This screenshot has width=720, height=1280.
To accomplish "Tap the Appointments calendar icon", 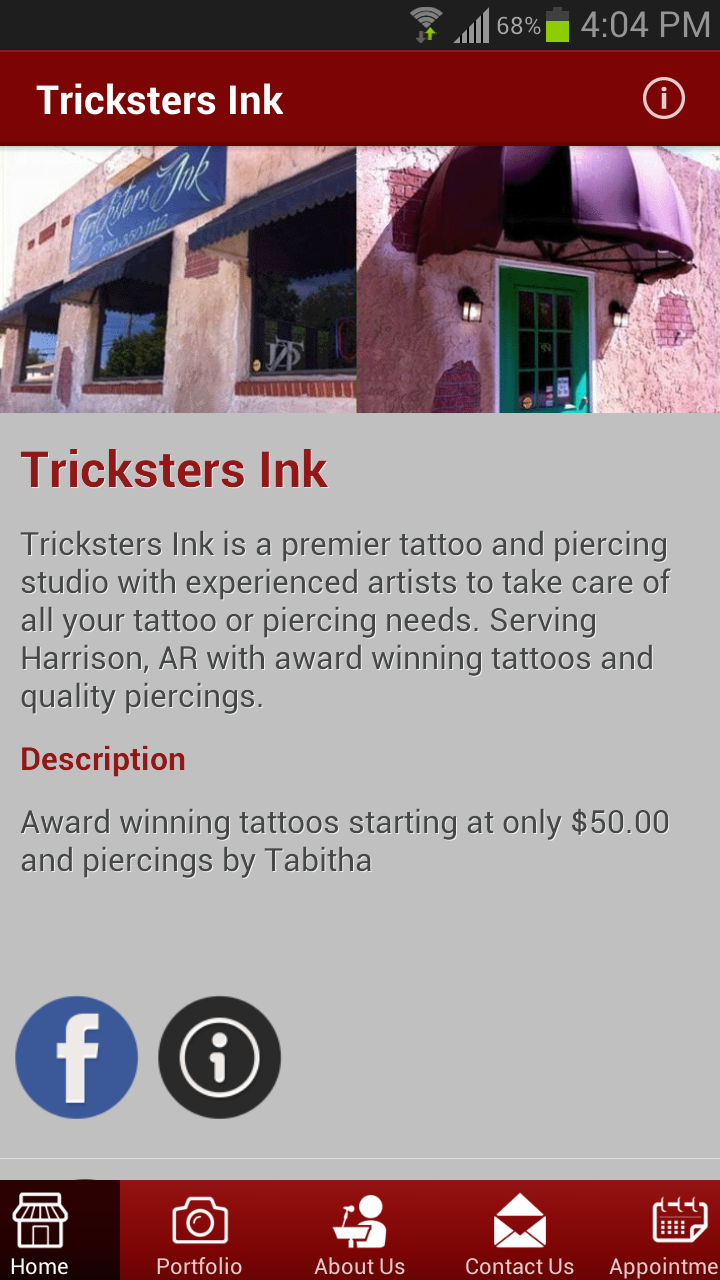I will click(679, 1219).
